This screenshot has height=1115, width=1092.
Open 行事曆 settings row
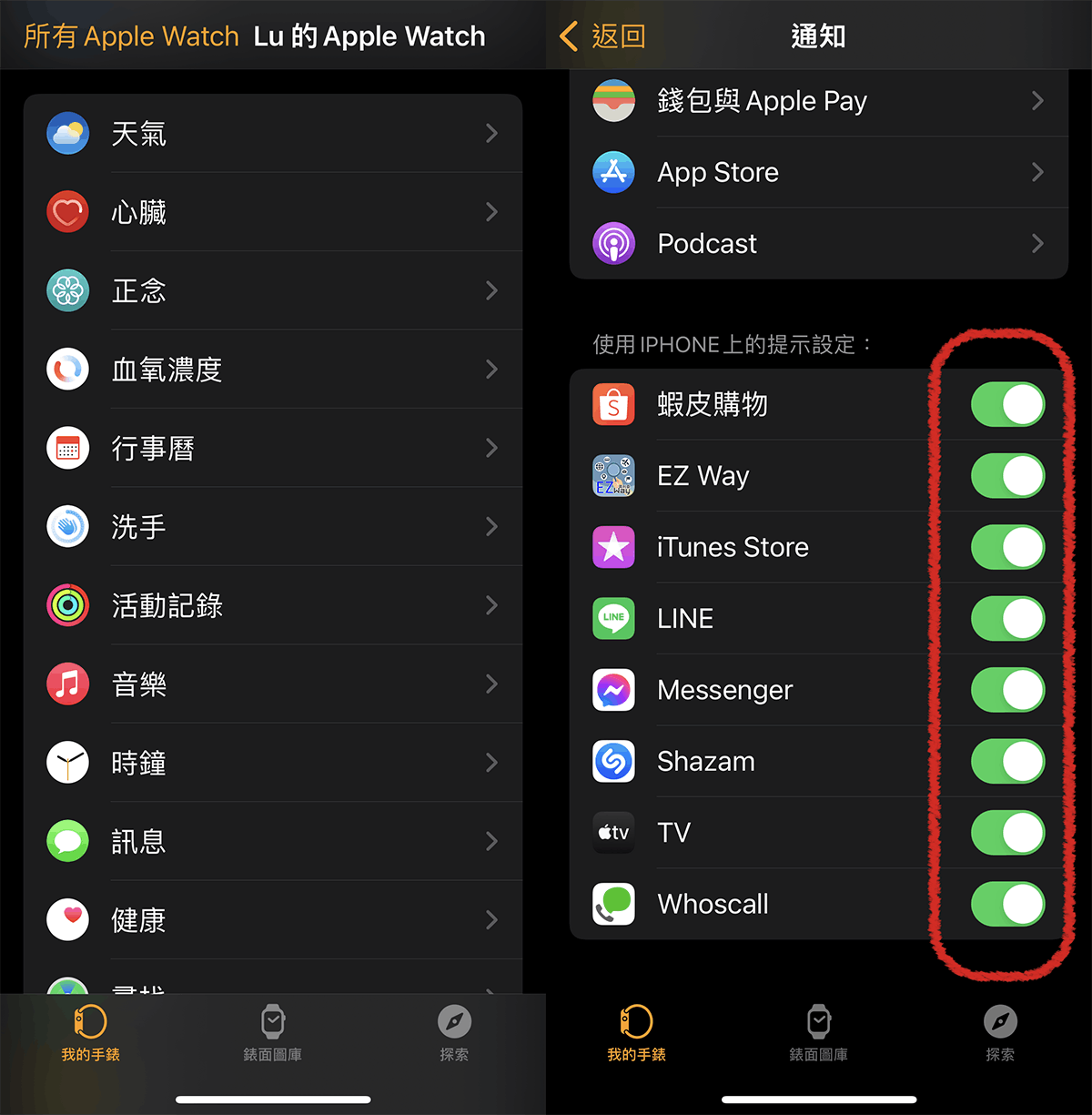pos(273,448)
